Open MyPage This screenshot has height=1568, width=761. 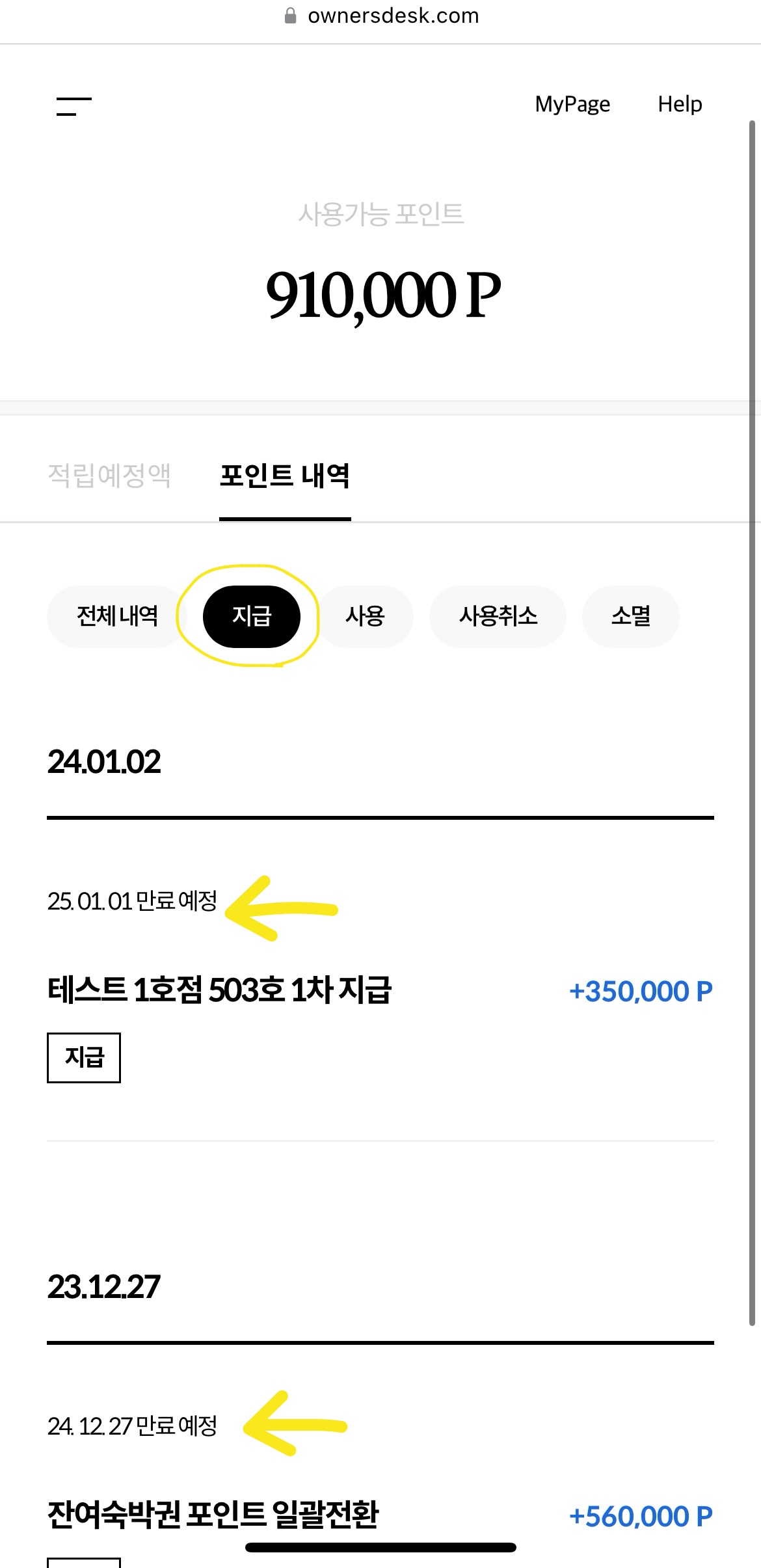pos(572,104)
